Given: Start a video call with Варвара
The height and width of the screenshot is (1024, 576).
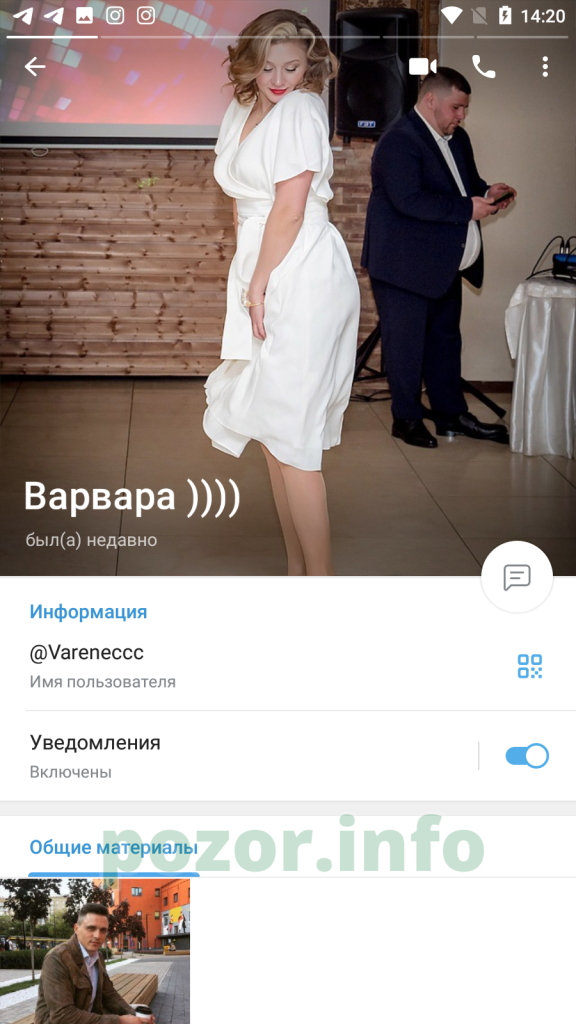Looking at the screenshot, I should coord(423,67).
